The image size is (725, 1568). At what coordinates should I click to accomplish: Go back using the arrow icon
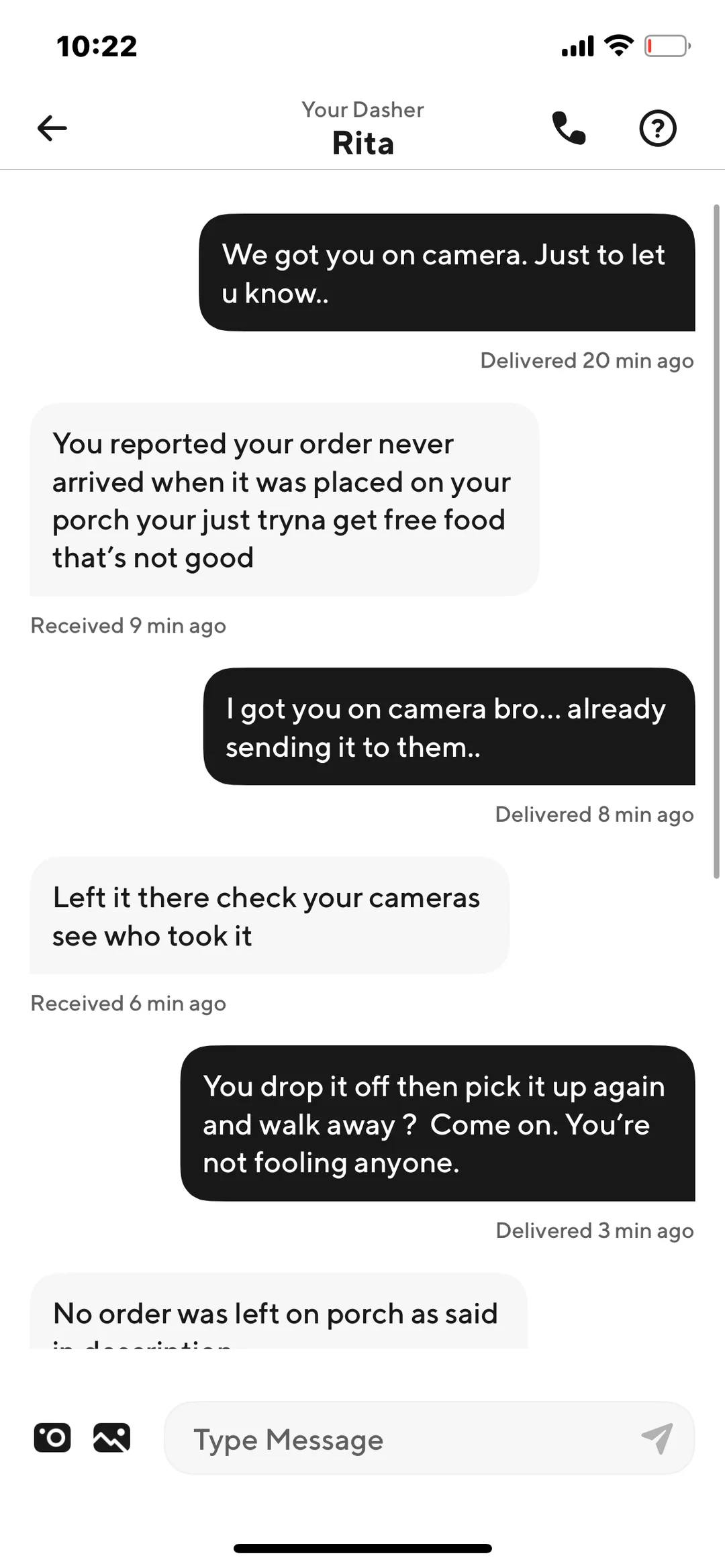52,127
